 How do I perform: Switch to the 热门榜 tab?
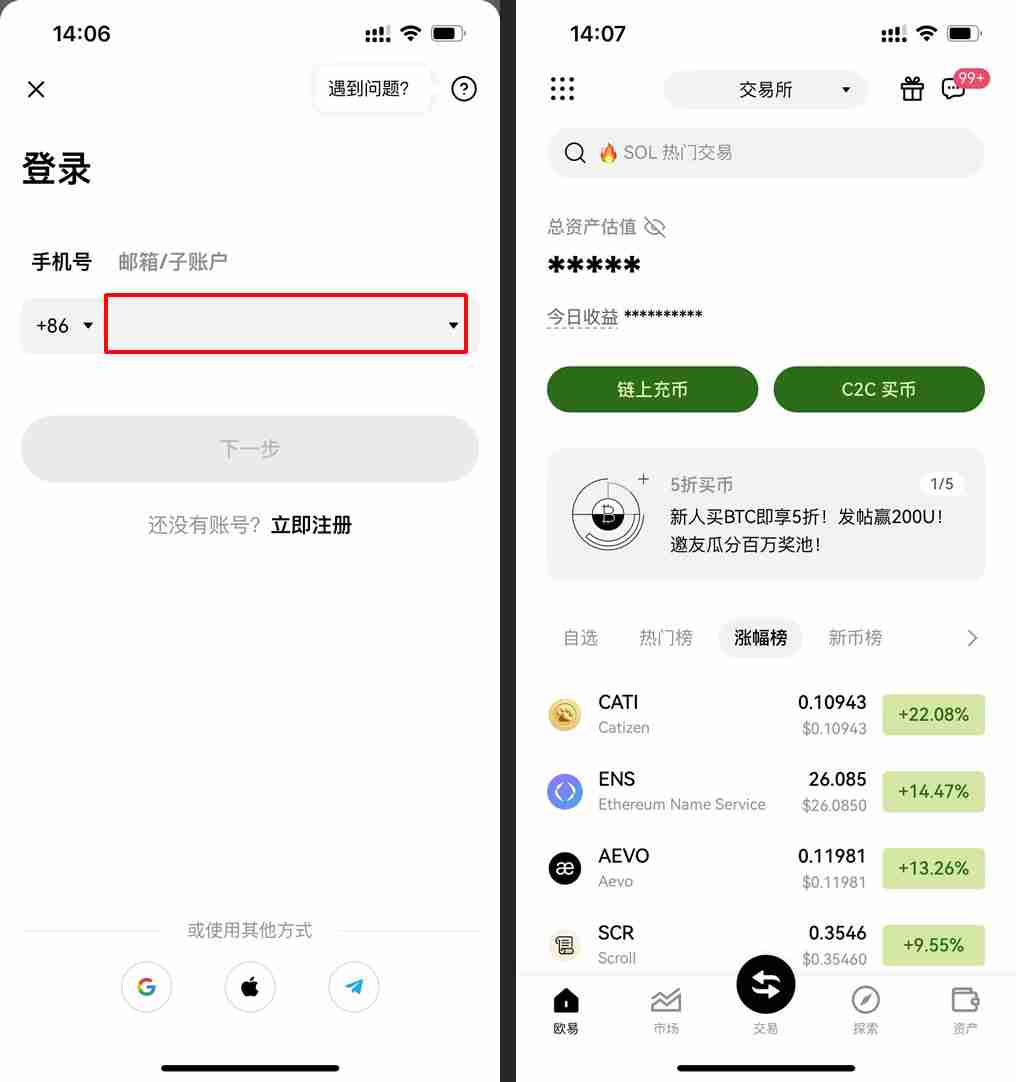pyautogui.click(x=666, y=638)
